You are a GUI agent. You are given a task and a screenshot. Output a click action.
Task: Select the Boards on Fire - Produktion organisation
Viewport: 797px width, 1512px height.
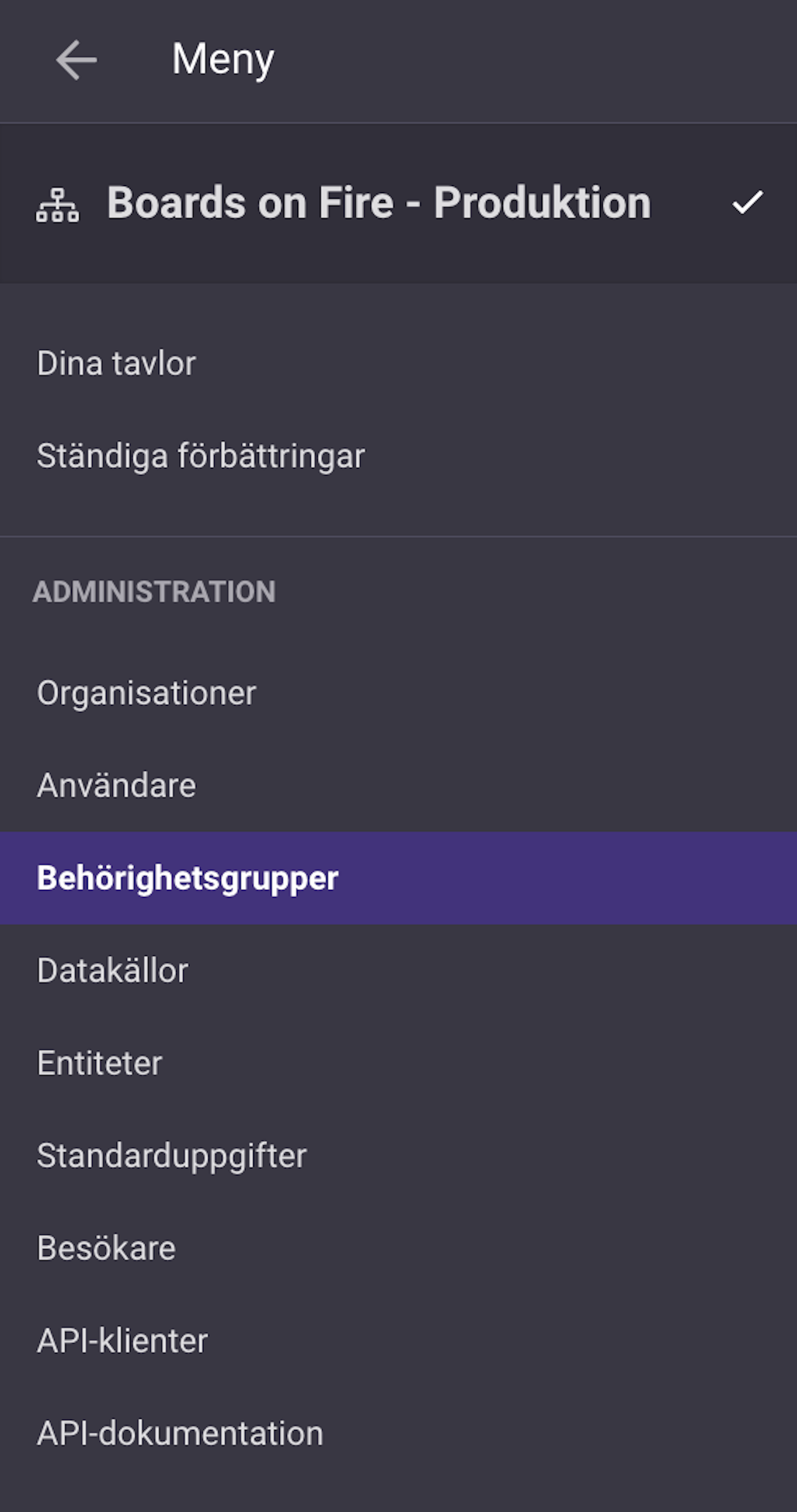[398, 203]
